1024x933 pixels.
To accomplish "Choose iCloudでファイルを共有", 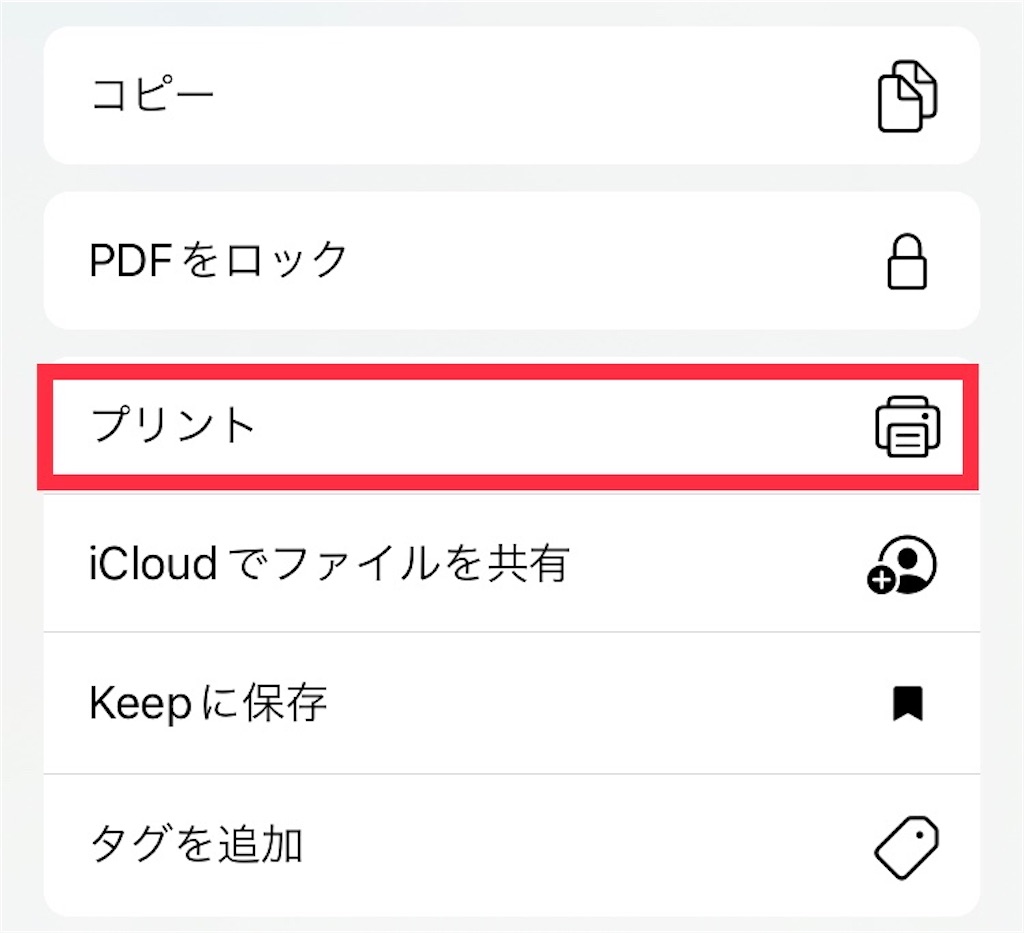I will [510, 564].
